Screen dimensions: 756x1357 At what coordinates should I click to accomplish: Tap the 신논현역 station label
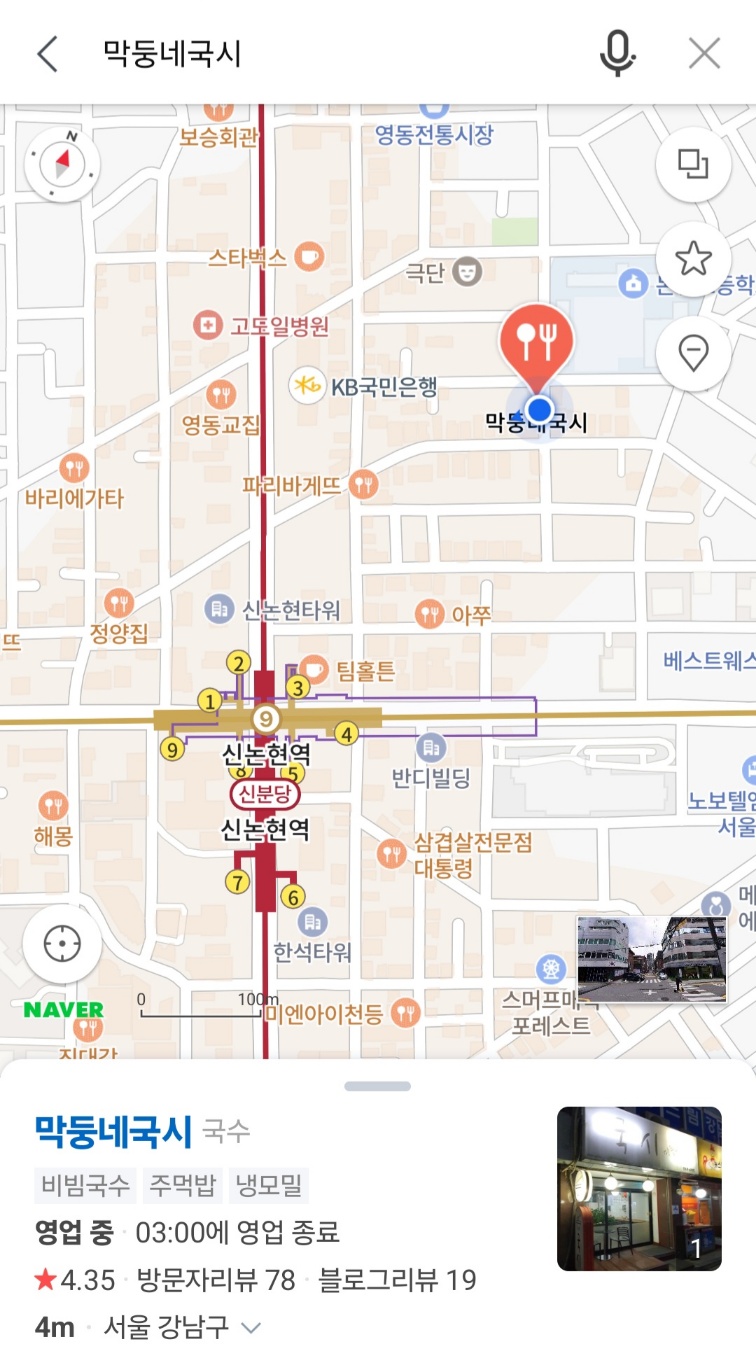tap(265, 753)
